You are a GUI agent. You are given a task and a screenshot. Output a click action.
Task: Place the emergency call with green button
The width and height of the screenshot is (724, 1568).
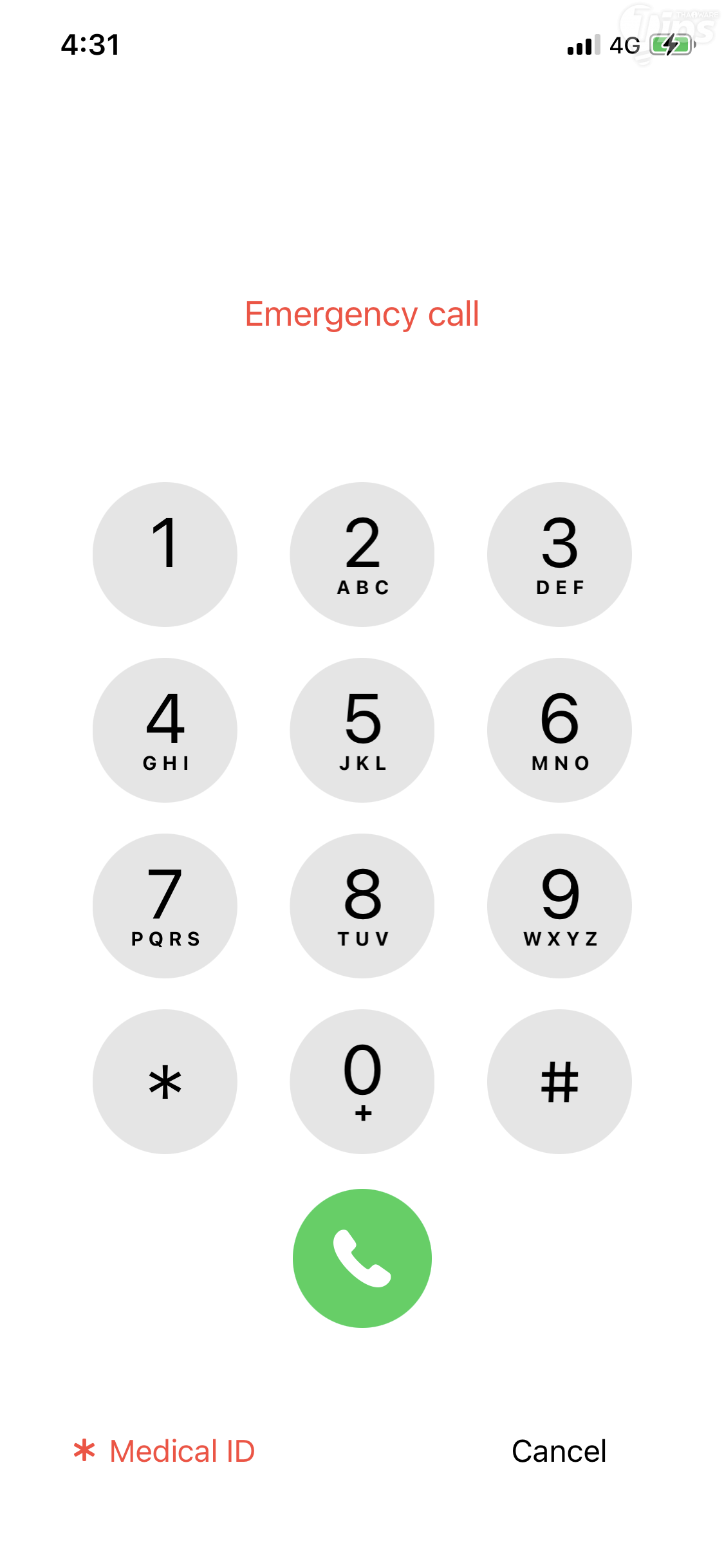[362, 1258]
